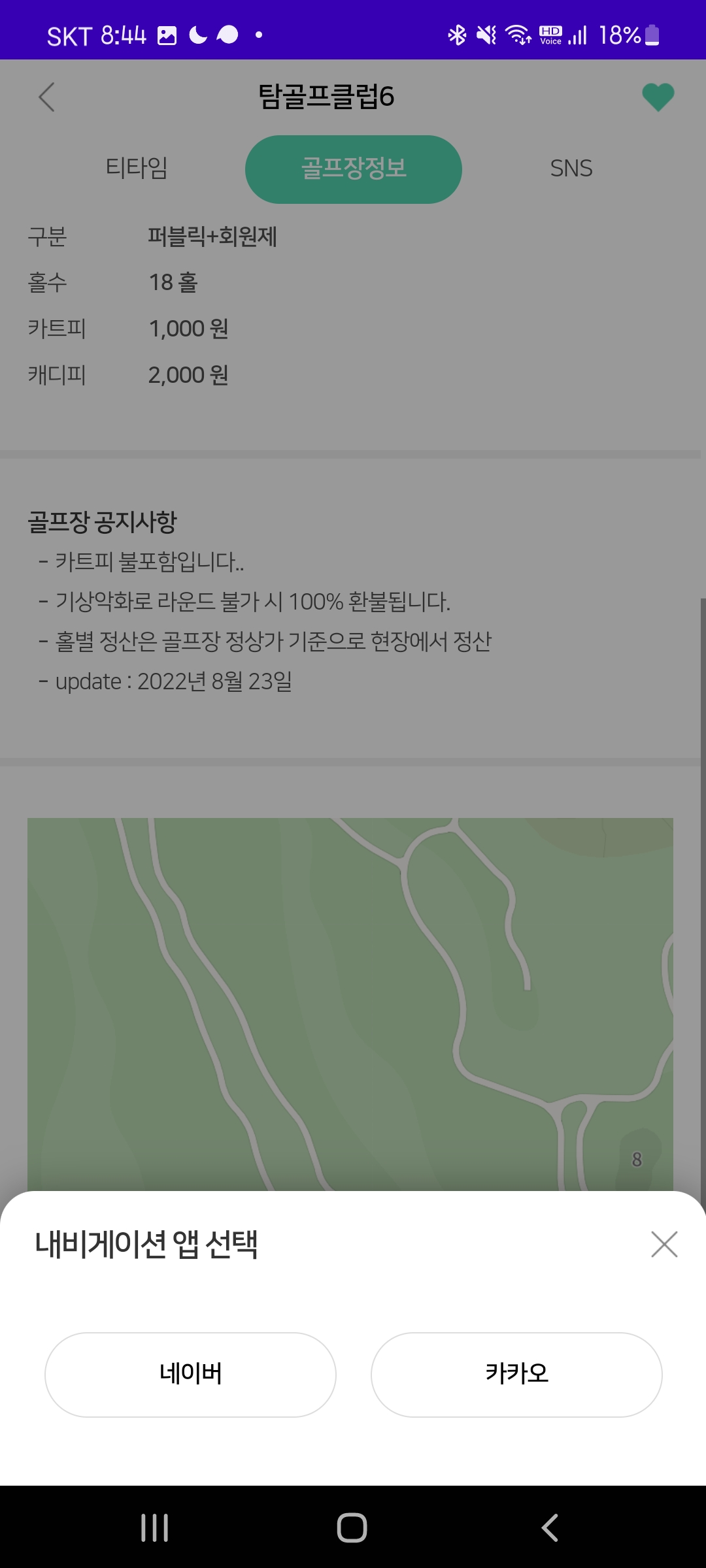Tap the system back button

point(550,1527)
